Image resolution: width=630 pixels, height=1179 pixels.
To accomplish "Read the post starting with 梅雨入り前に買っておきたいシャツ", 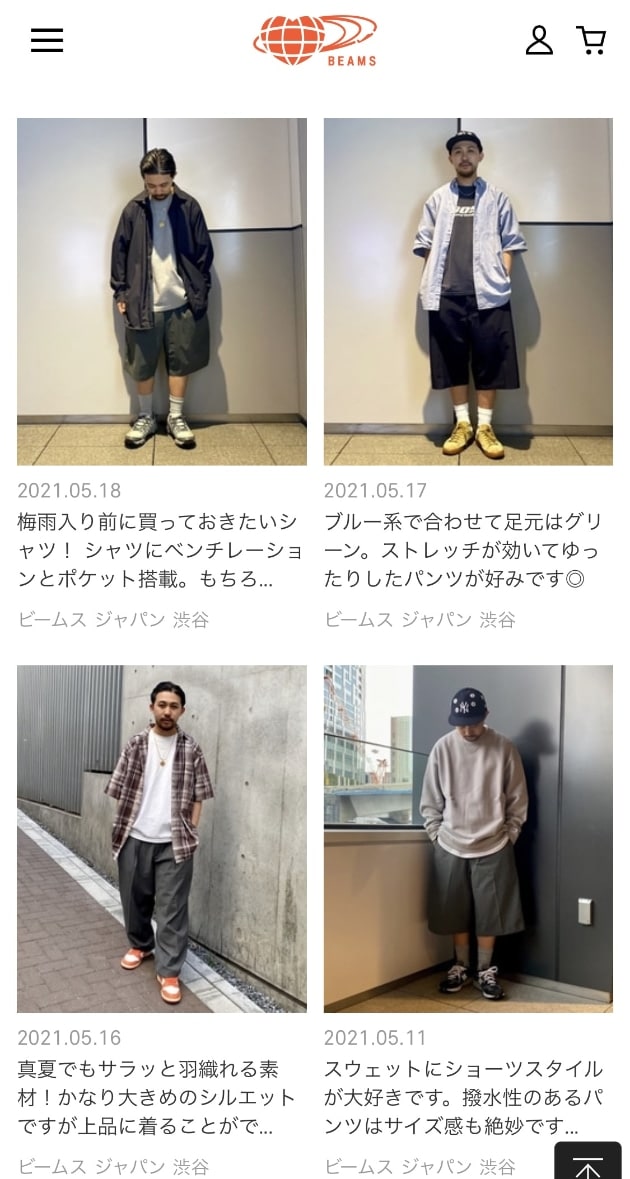I will click(x=160, y=550).
